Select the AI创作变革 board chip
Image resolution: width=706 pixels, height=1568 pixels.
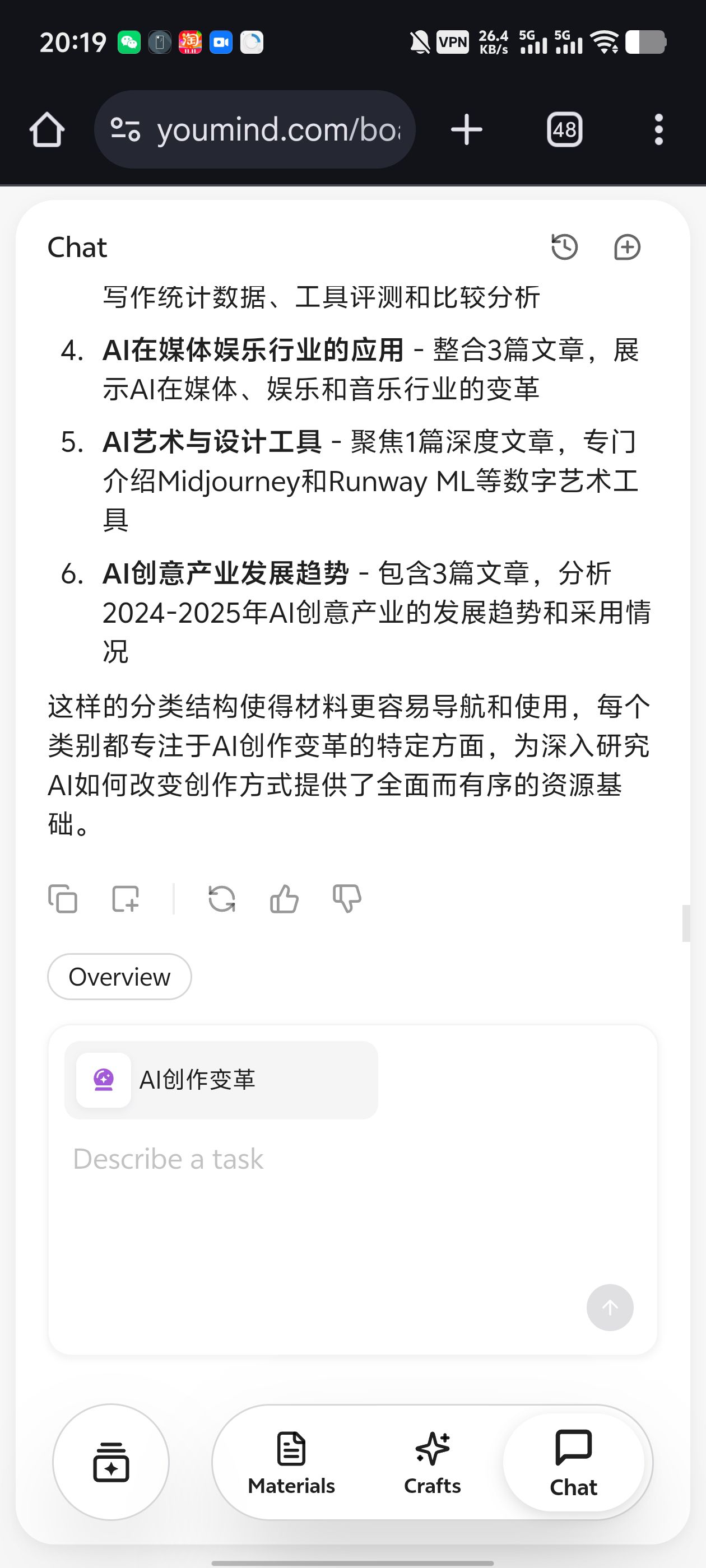pos(221,1080)
